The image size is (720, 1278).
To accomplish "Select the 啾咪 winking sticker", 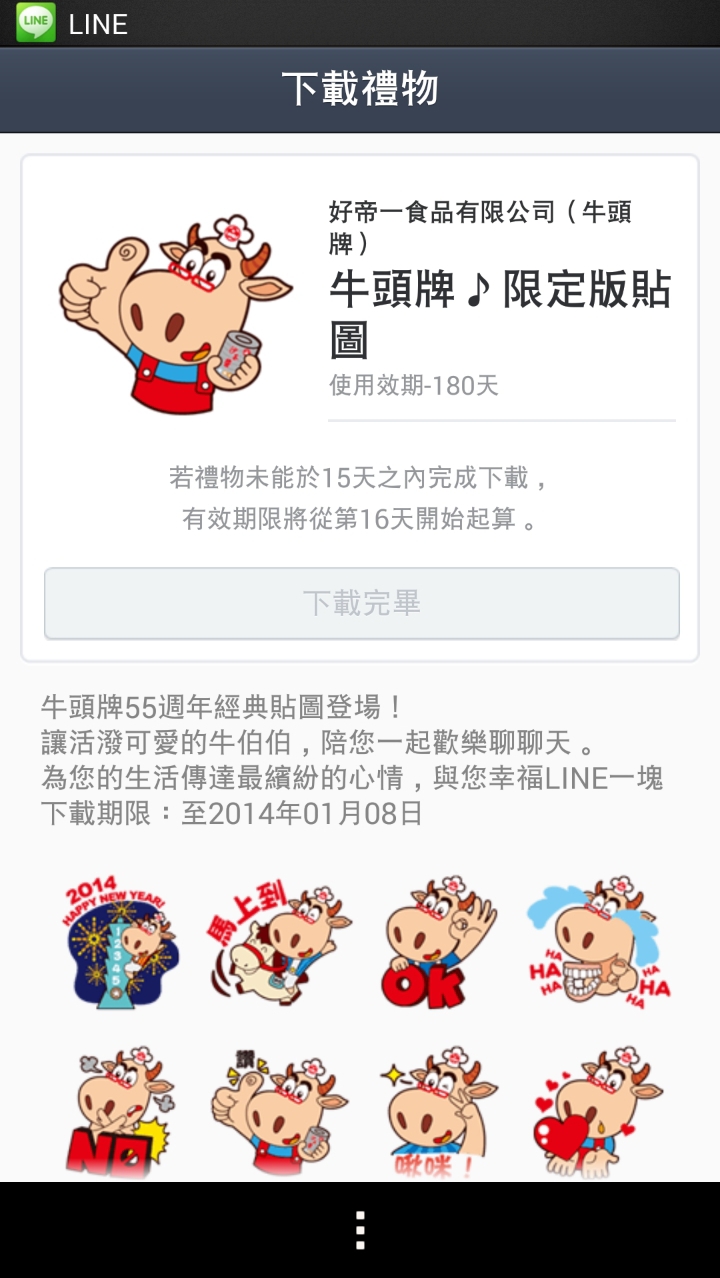I will coord(439,1112).
